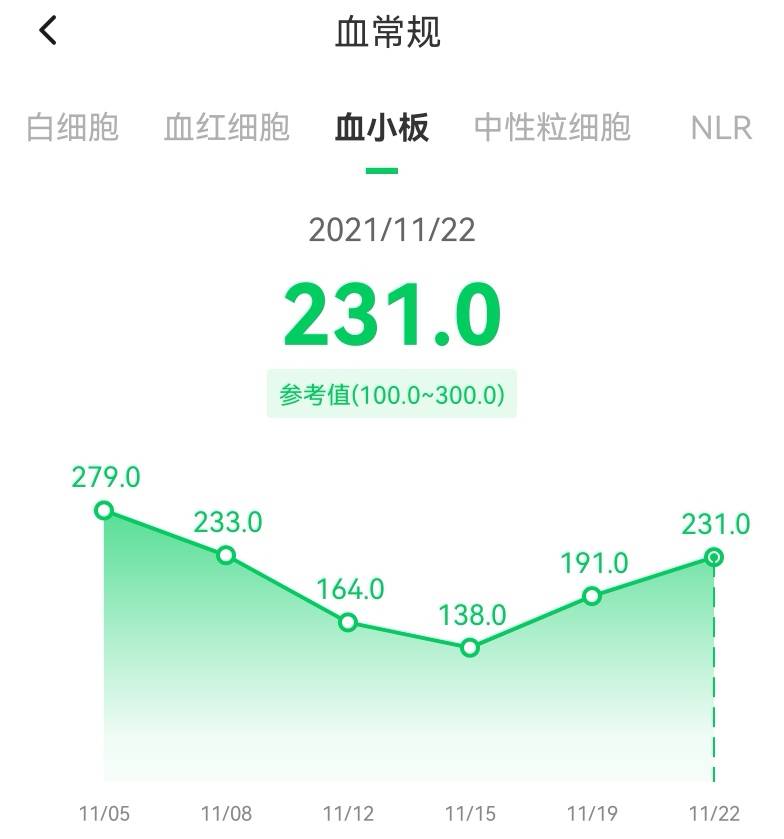Tap the 参考值(100.0~300.0) reference badge
Image resolution: width=784 pixels, height=839 pixels.
tap(392, 394)
